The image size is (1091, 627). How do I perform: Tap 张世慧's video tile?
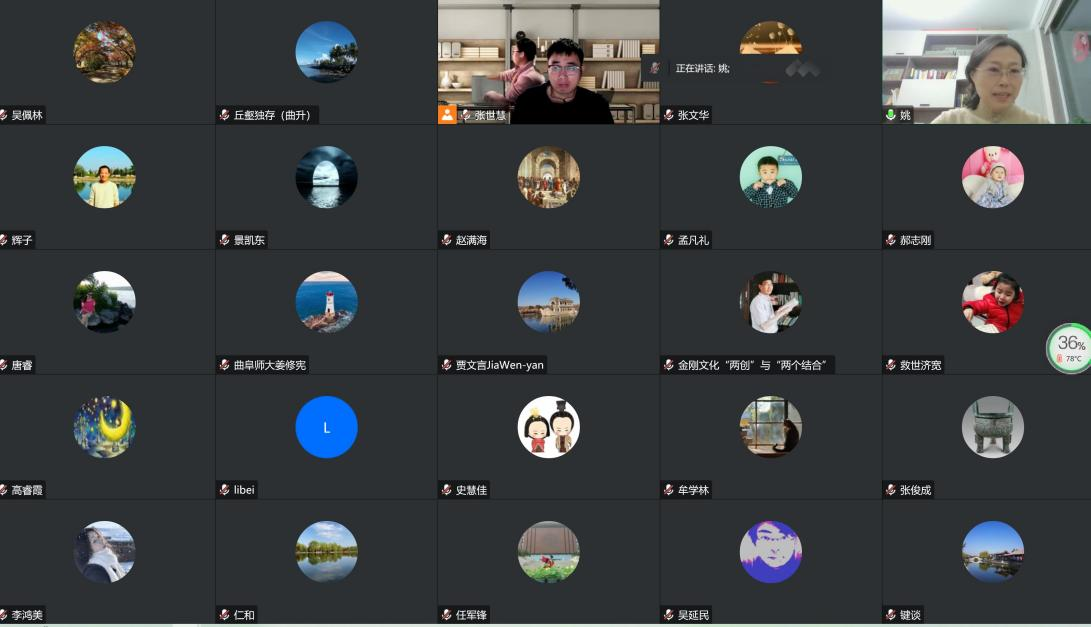point(548,62)
